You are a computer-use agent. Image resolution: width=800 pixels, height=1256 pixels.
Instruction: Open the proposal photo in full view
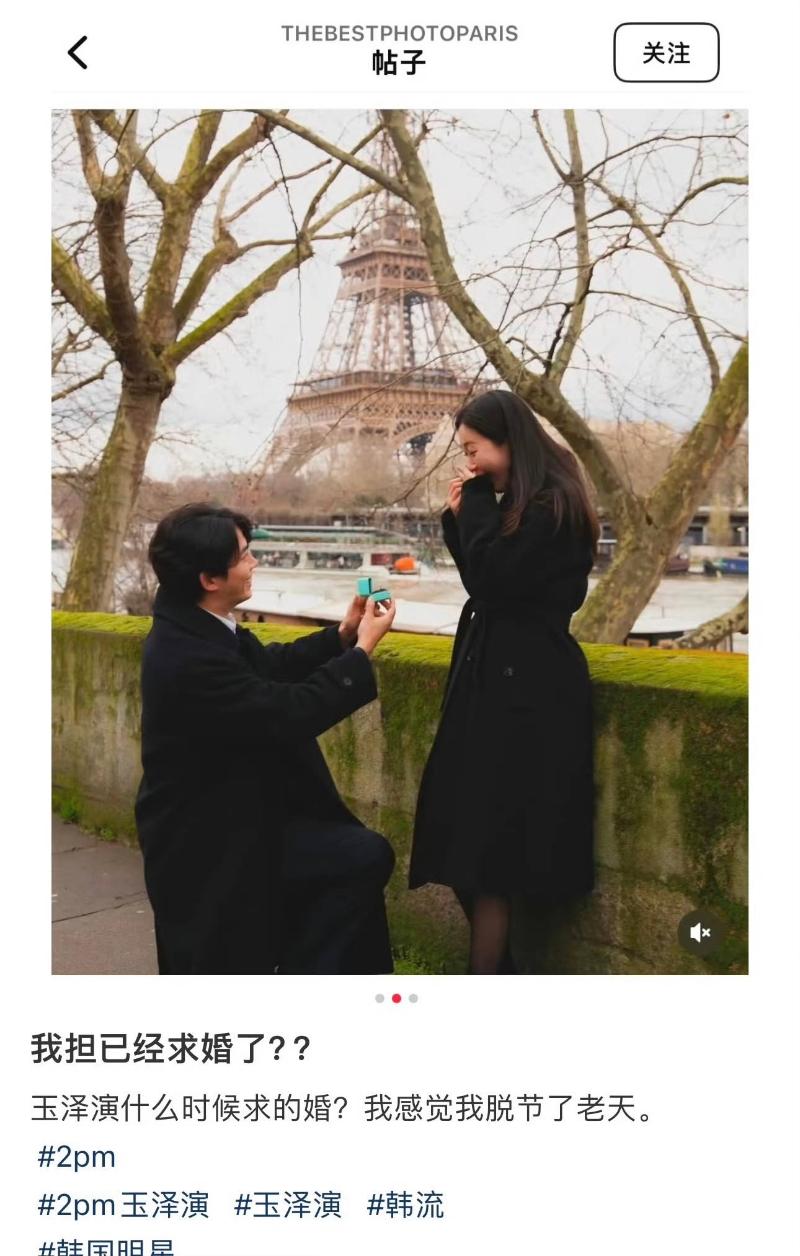point(400,540)
